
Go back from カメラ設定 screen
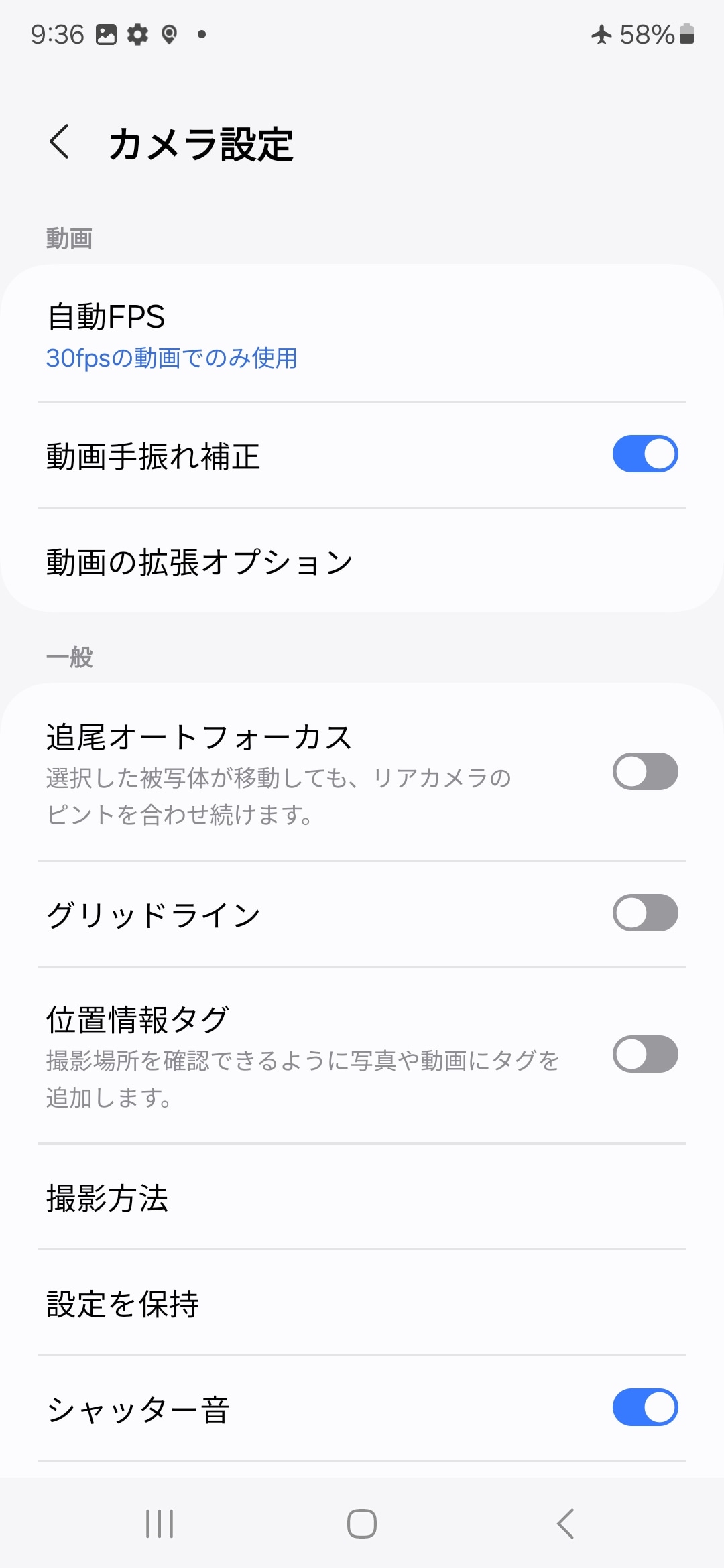[60, 142]
